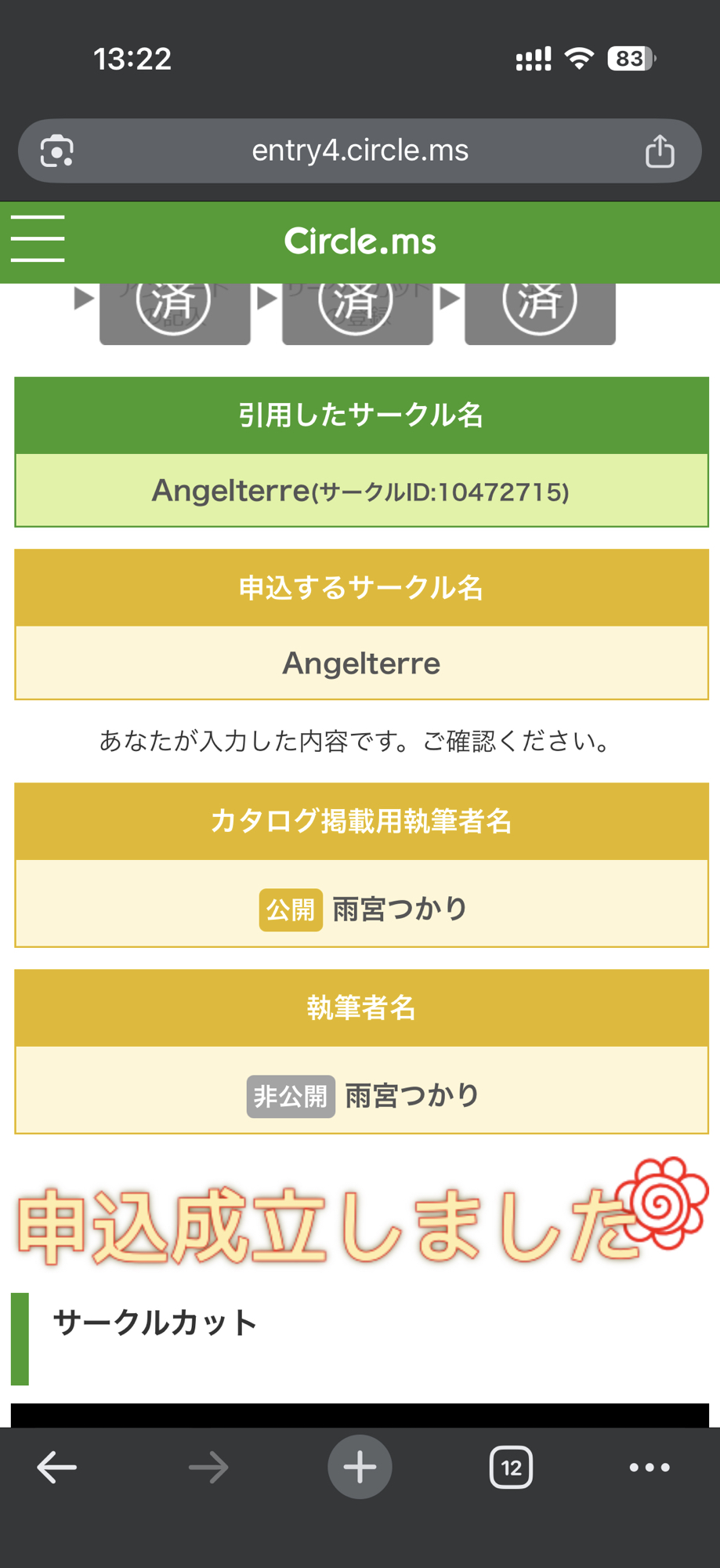
Task: Go back to the previous page
Action: (57, 1467)
